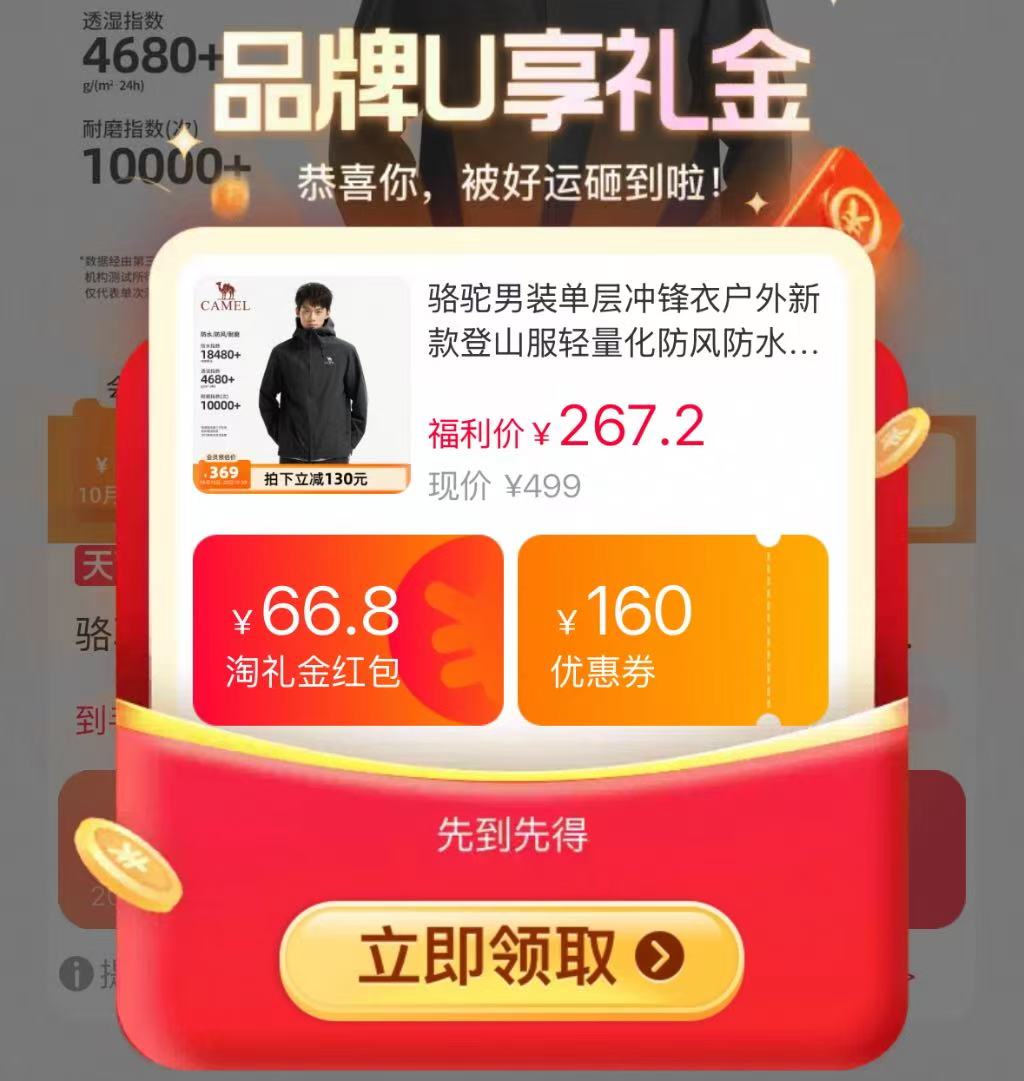Select the ¥160 优惠券 coupon
This screenshot has height=1081, width=1024.
point(675,625)
